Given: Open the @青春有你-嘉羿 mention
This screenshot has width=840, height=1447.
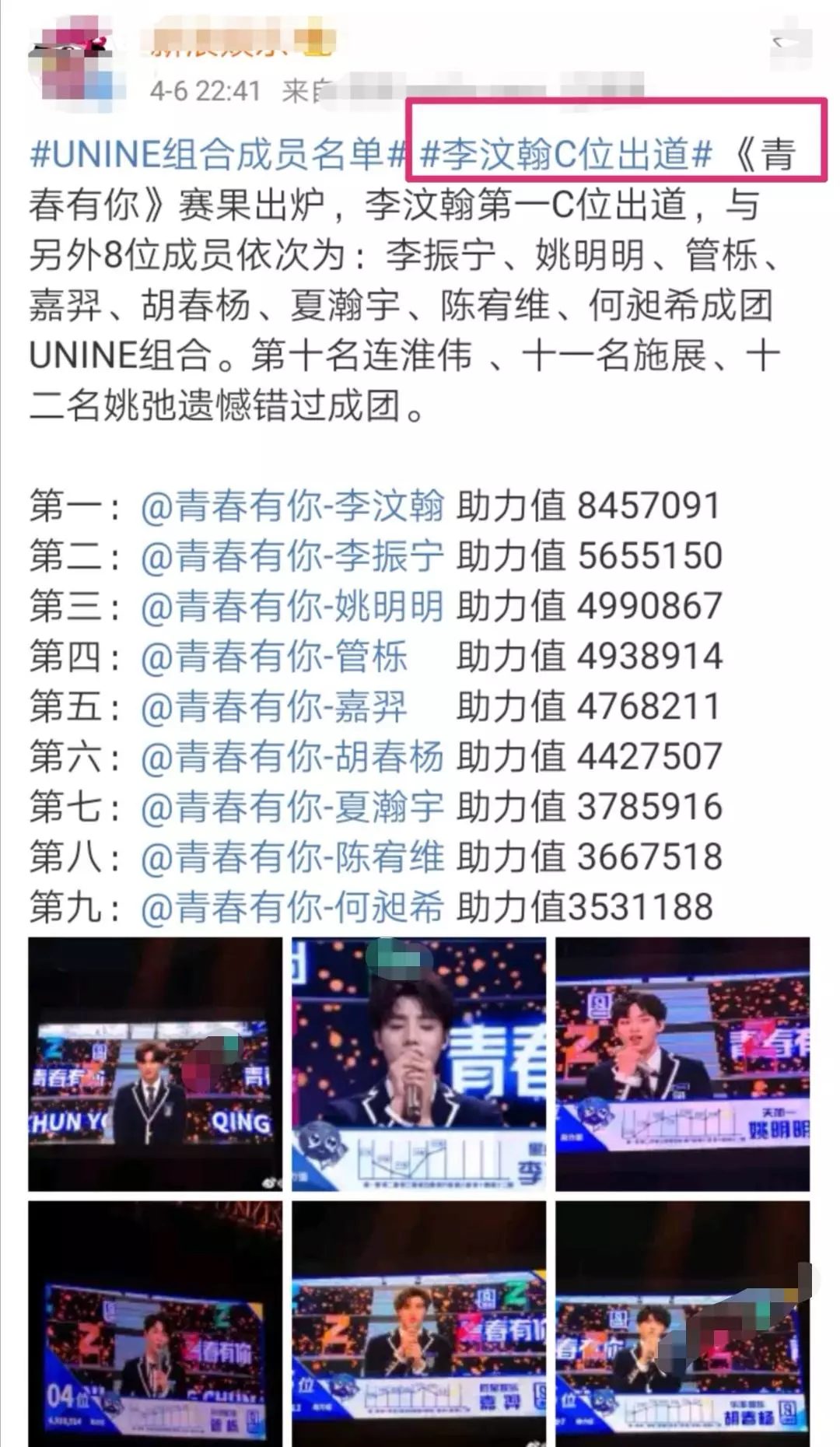Looking at the screenshot, I should click(x=274, y=706).
